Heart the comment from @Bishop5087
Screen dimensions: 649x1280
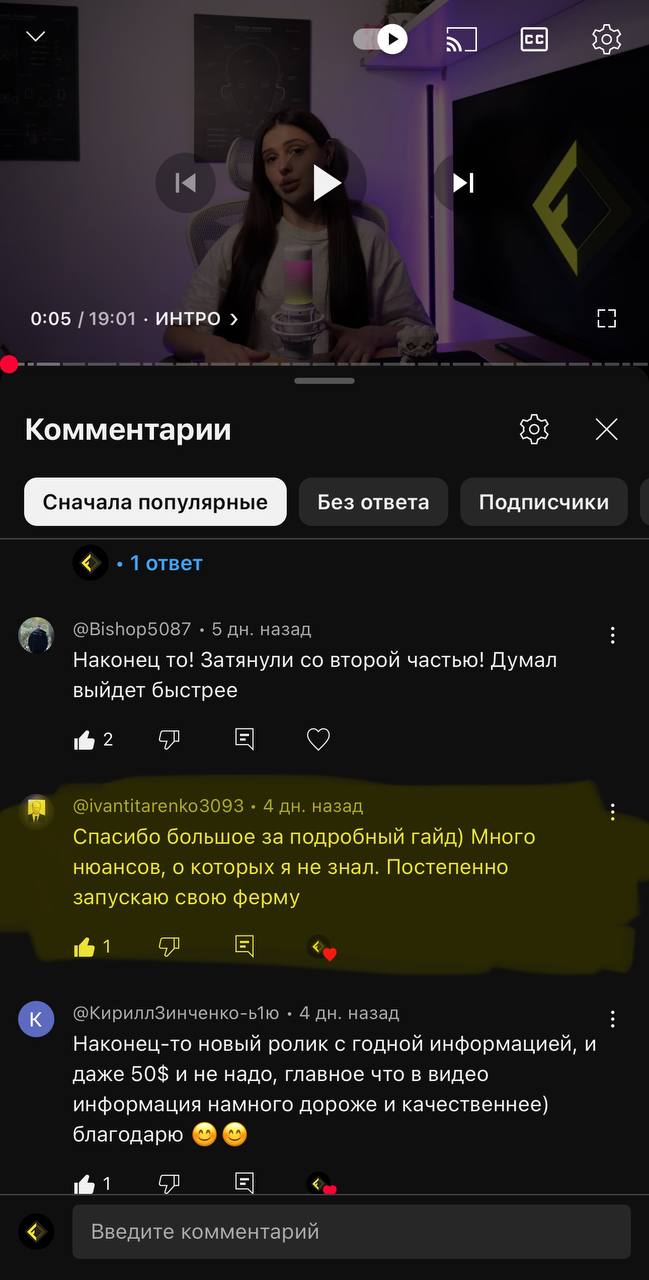(x=318, y=740)
